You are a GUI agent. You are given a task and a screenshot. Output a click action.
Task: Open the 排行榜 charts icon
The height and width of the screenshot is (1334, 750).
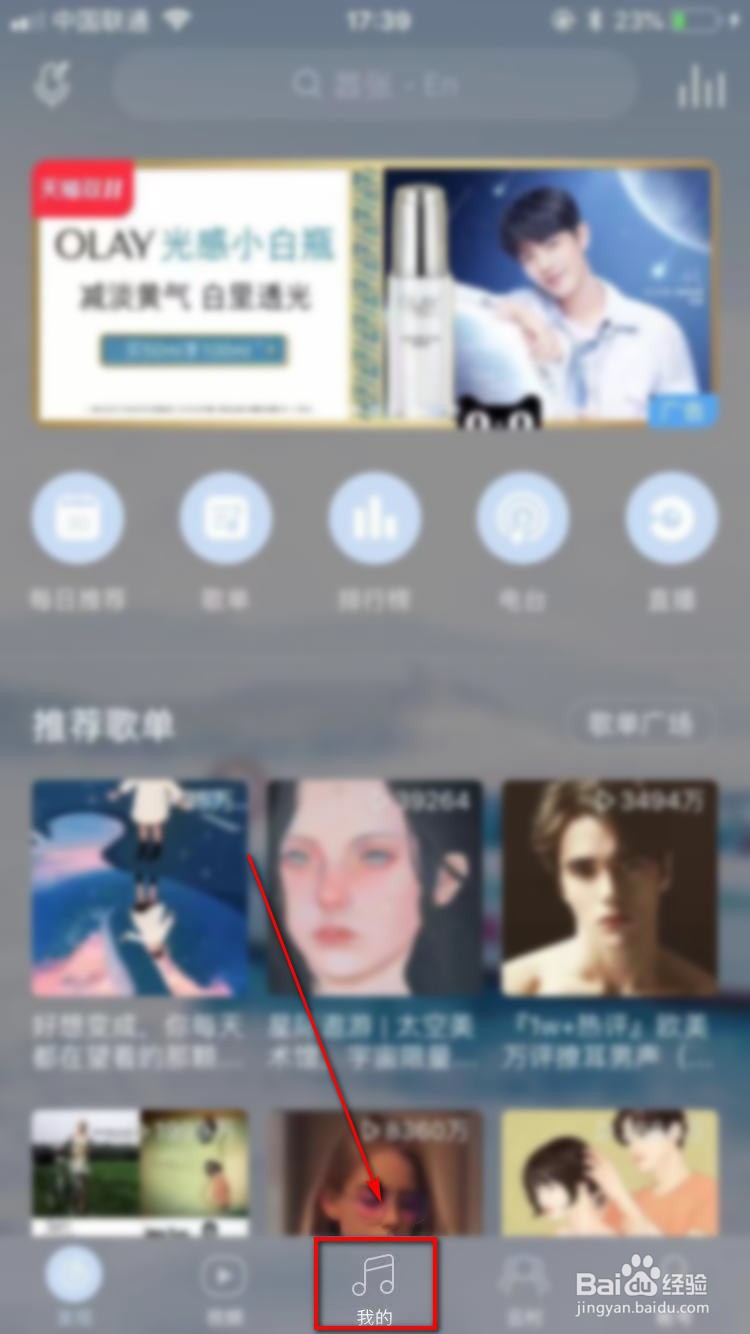pos(375,516)
